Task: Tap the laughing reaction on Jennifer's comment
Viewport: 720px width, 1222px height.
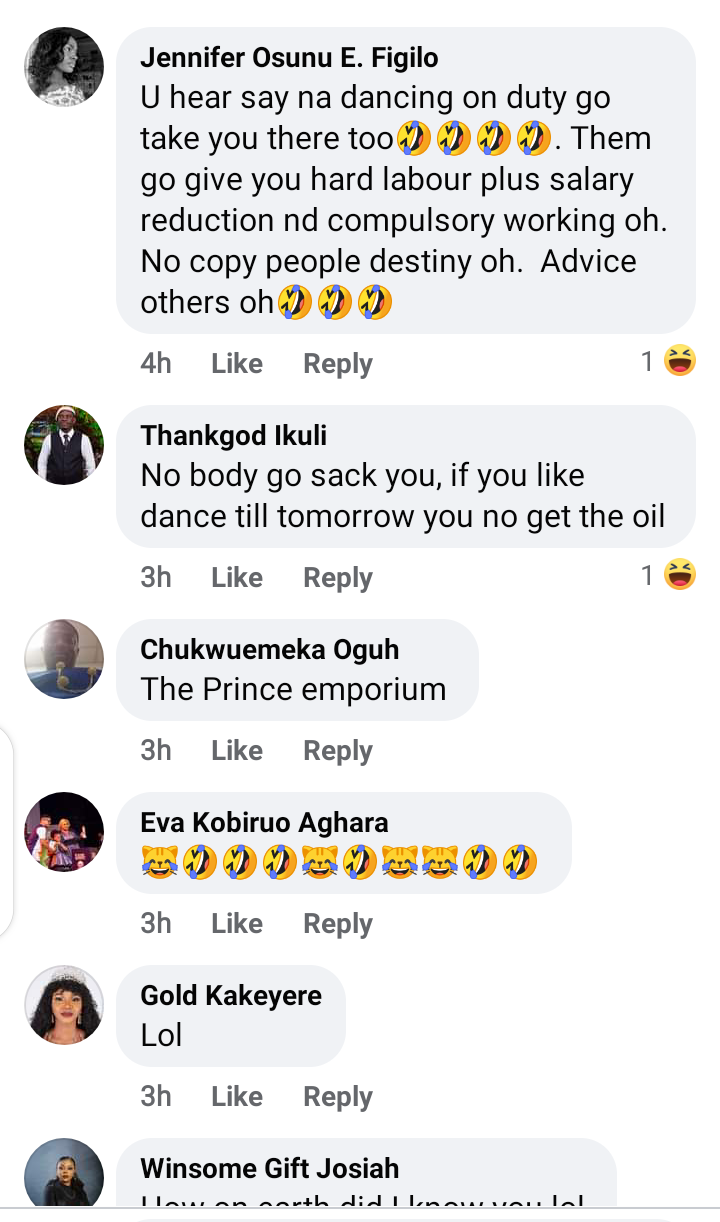Action: click(679, 361)
